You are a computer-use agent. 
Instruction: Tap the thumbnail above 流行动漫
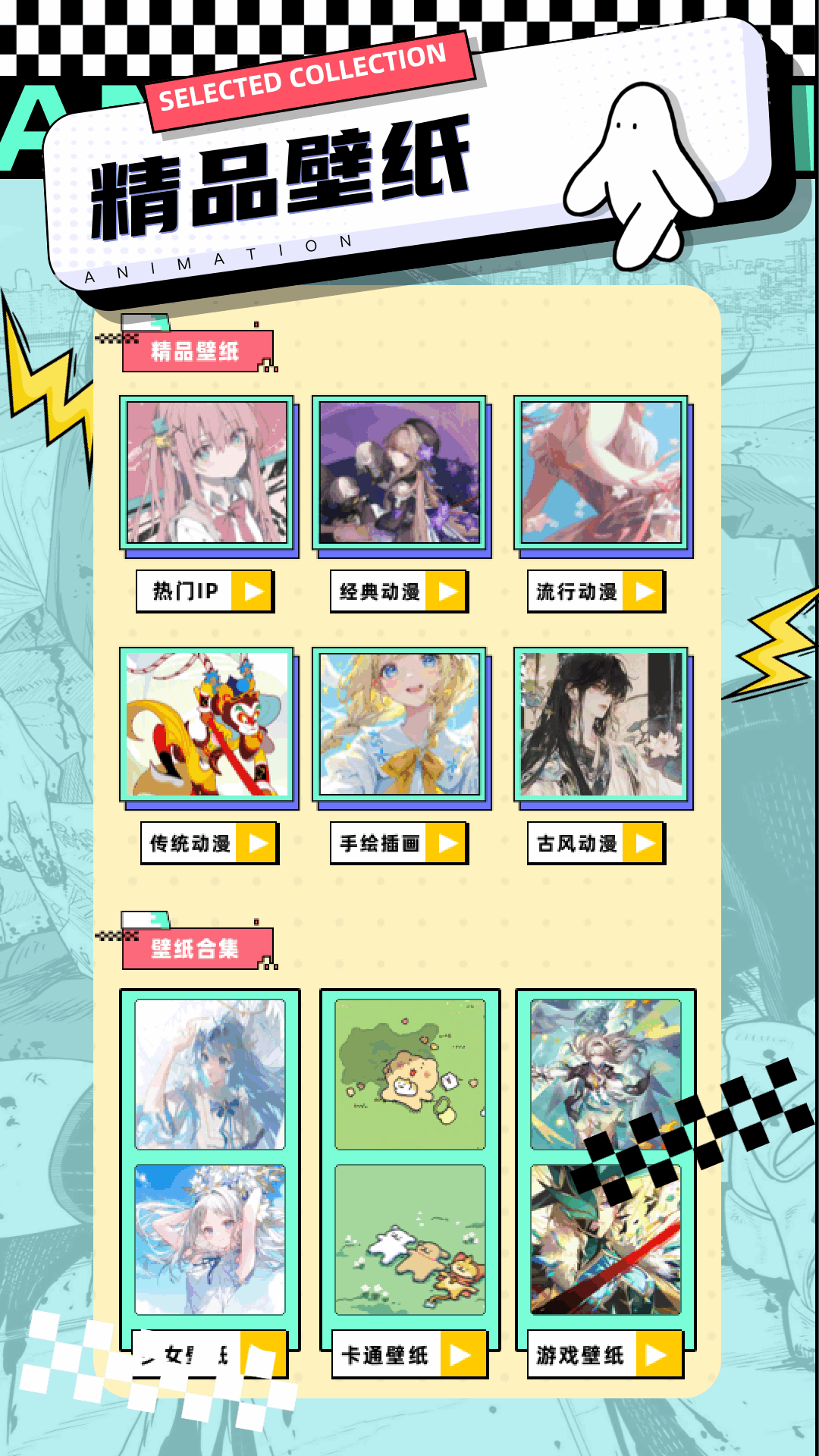(x=601, y=472)
